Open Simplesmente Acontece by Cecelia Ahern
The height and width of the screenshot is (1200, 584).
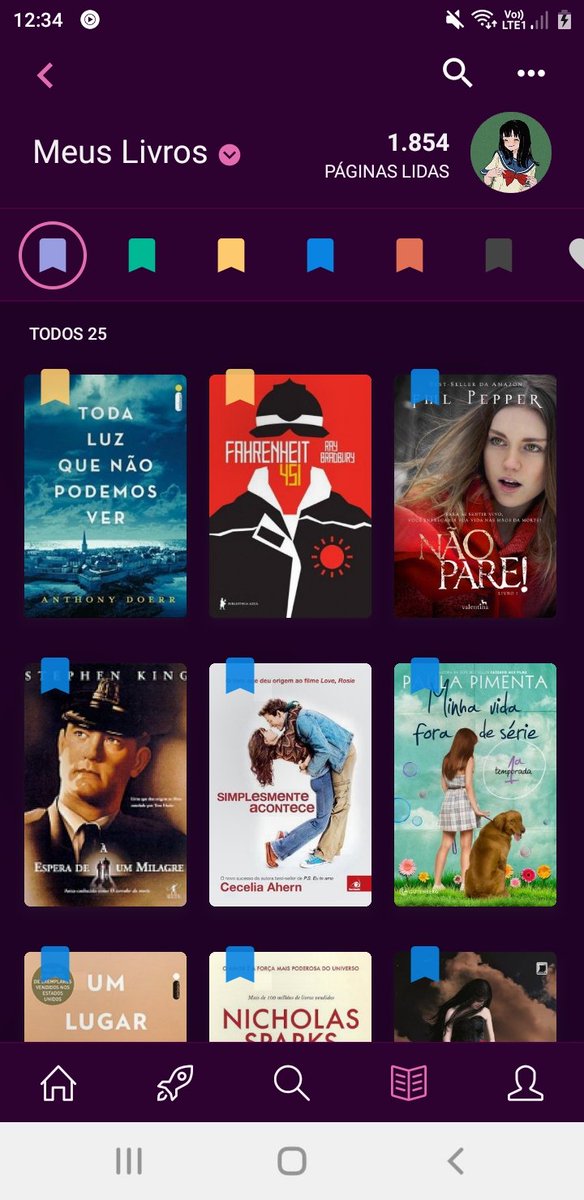[x=290, y=785]
